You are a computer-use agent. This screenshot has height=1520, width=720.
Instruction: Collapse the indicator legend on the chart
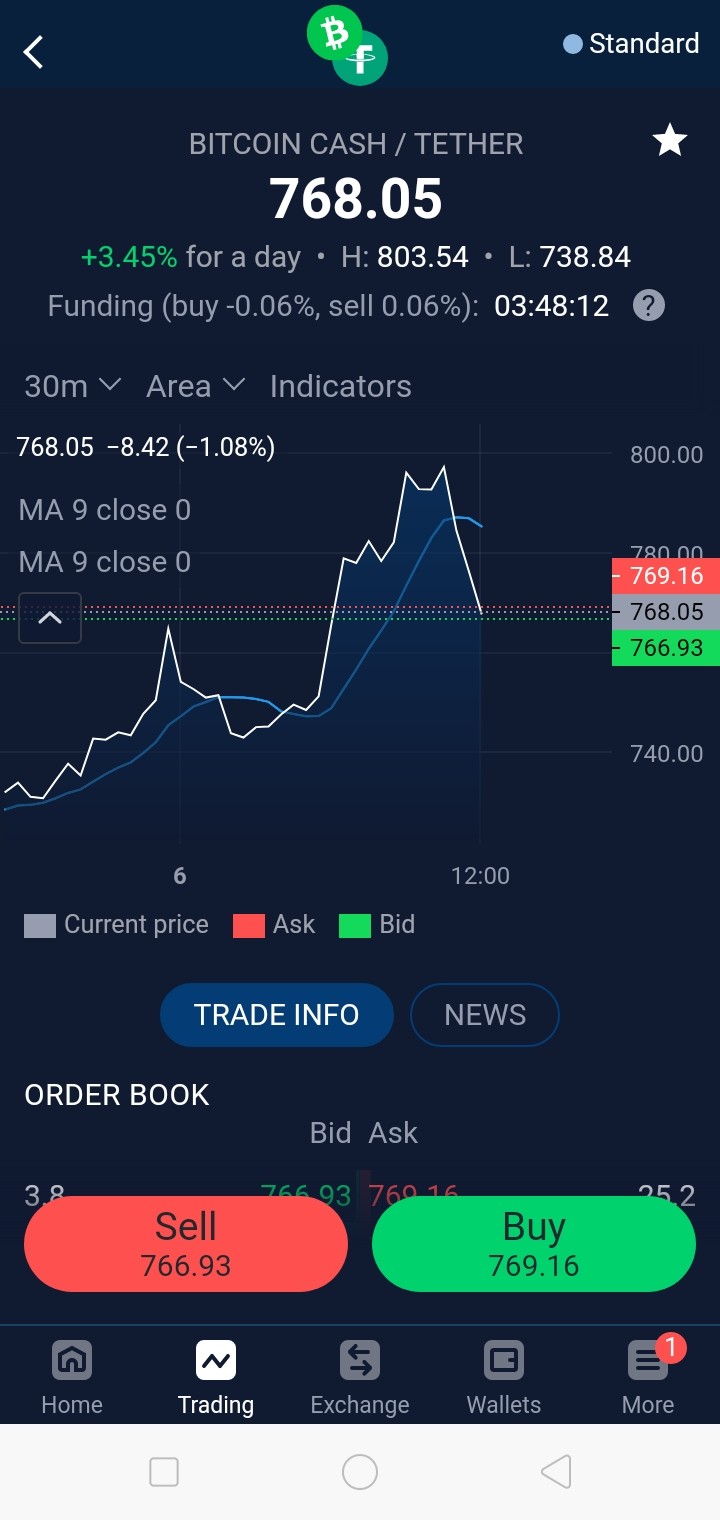pos(50,618)
